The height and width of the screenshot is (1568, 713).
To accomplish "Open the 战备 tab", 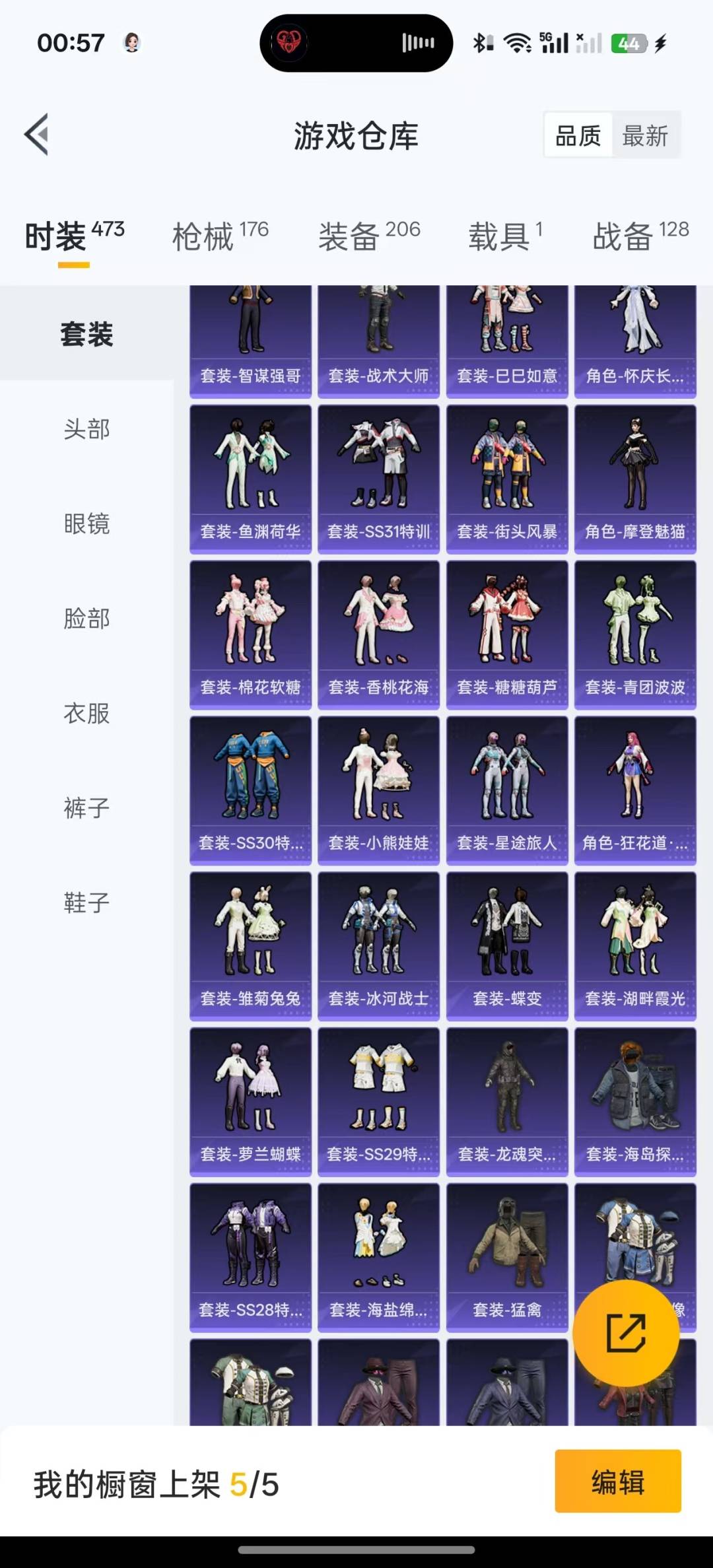I will point(640,236).
